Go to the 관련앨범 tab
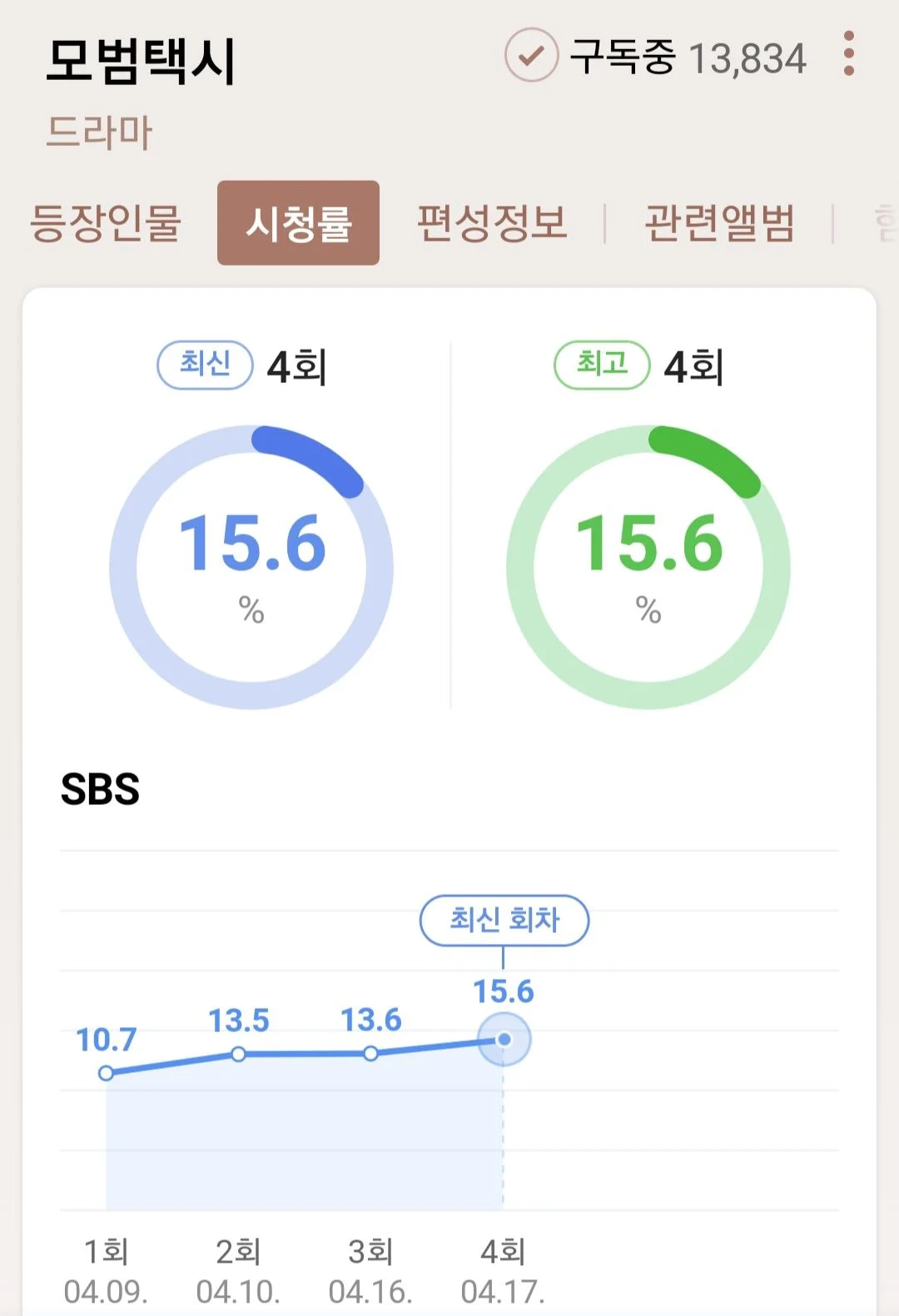The height and width of the screenshot is (1316, 899). pos(719,223)
